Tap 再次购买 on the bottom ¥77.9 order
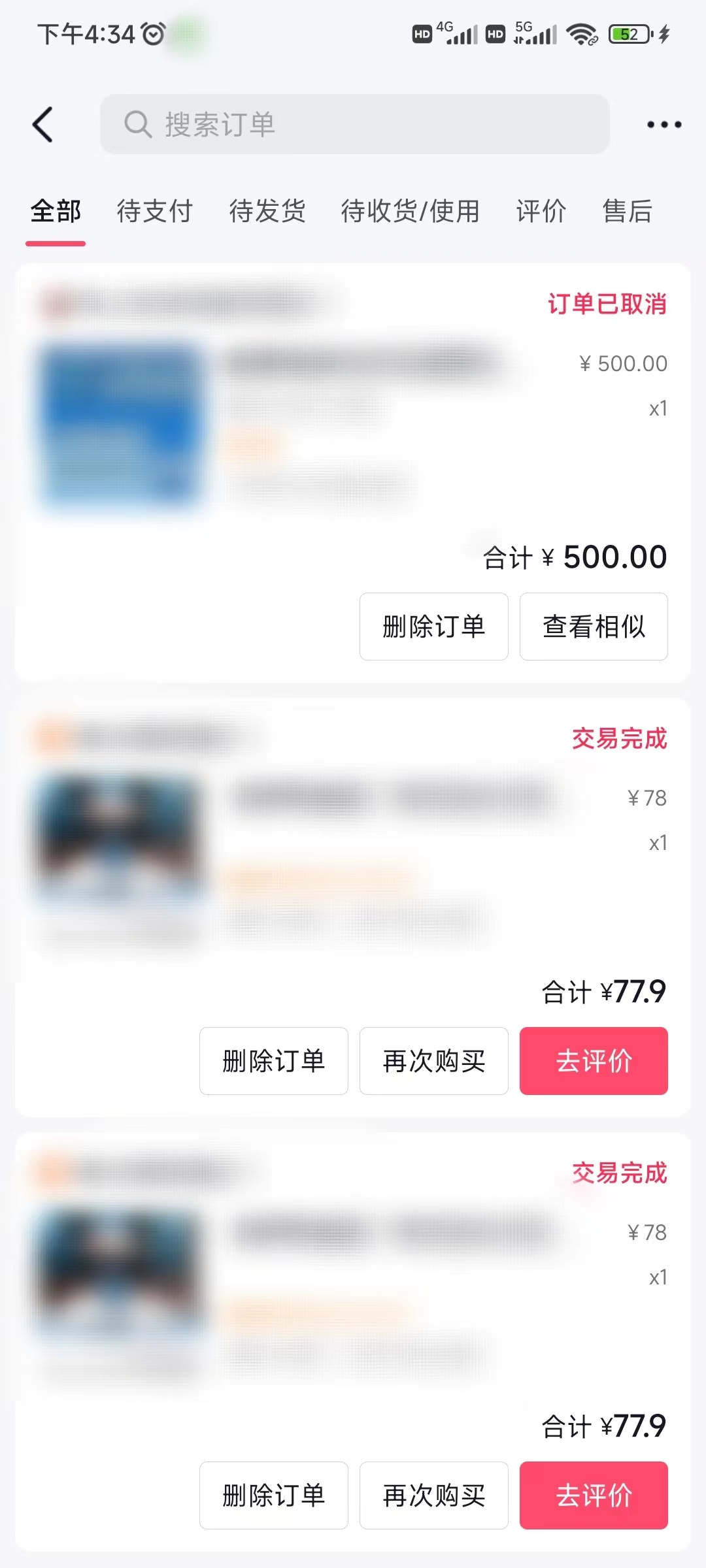 [433, 1495]
